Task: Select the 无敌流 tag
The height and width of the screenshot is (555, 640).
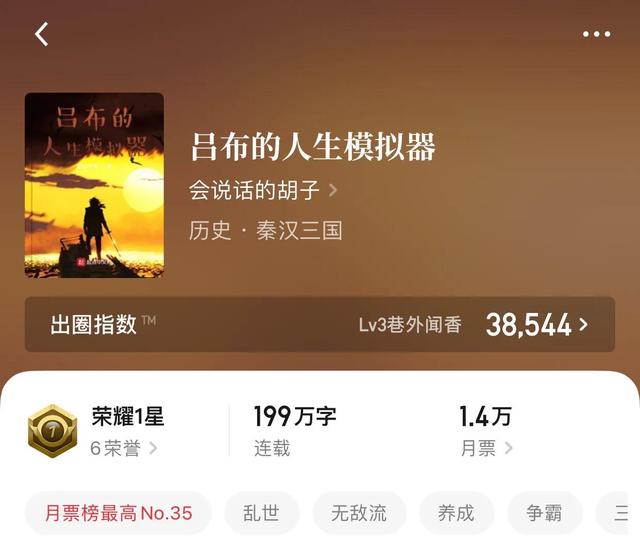Action: click(x=359, y=513)
